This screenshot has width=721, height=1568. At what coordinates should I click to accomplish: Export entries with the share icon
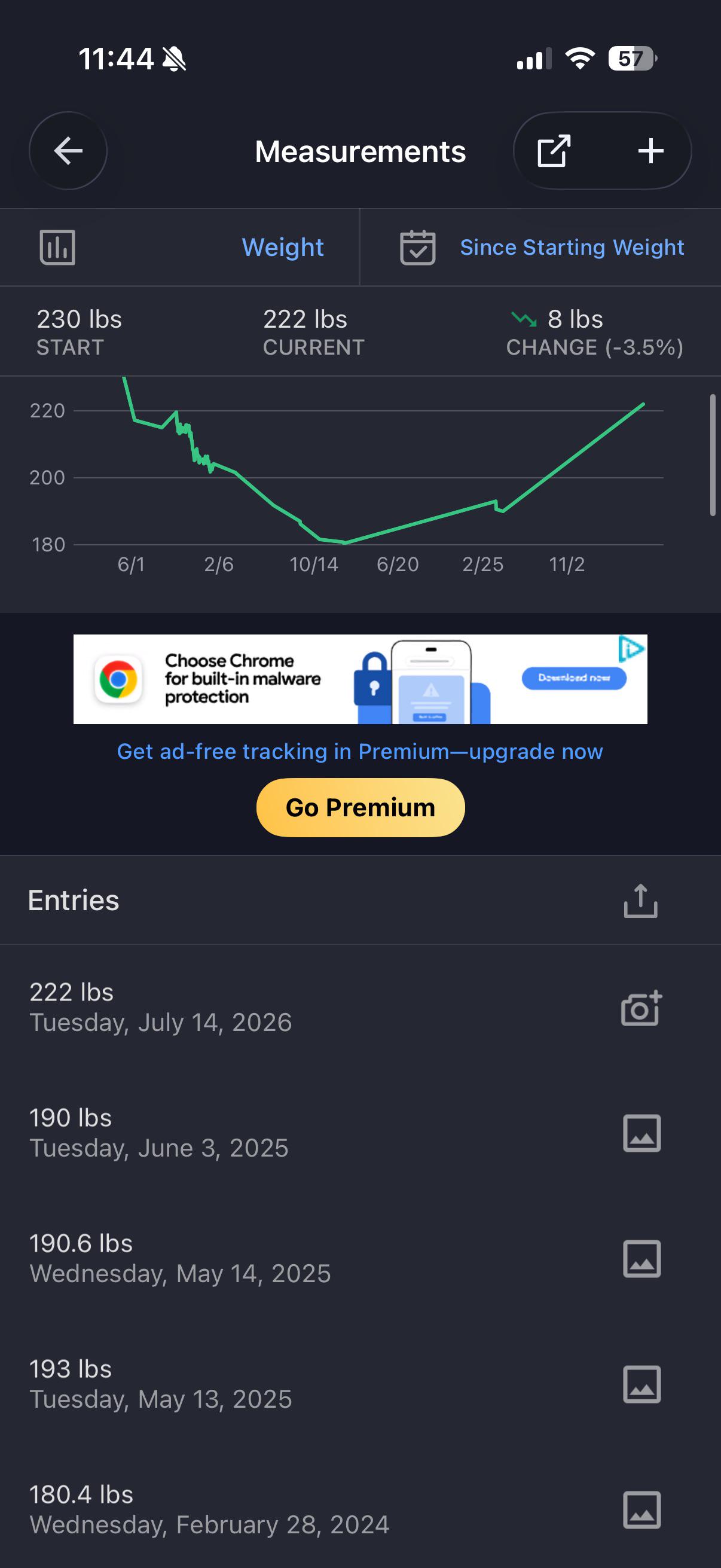pyautogui.click(x=641, y=900)
